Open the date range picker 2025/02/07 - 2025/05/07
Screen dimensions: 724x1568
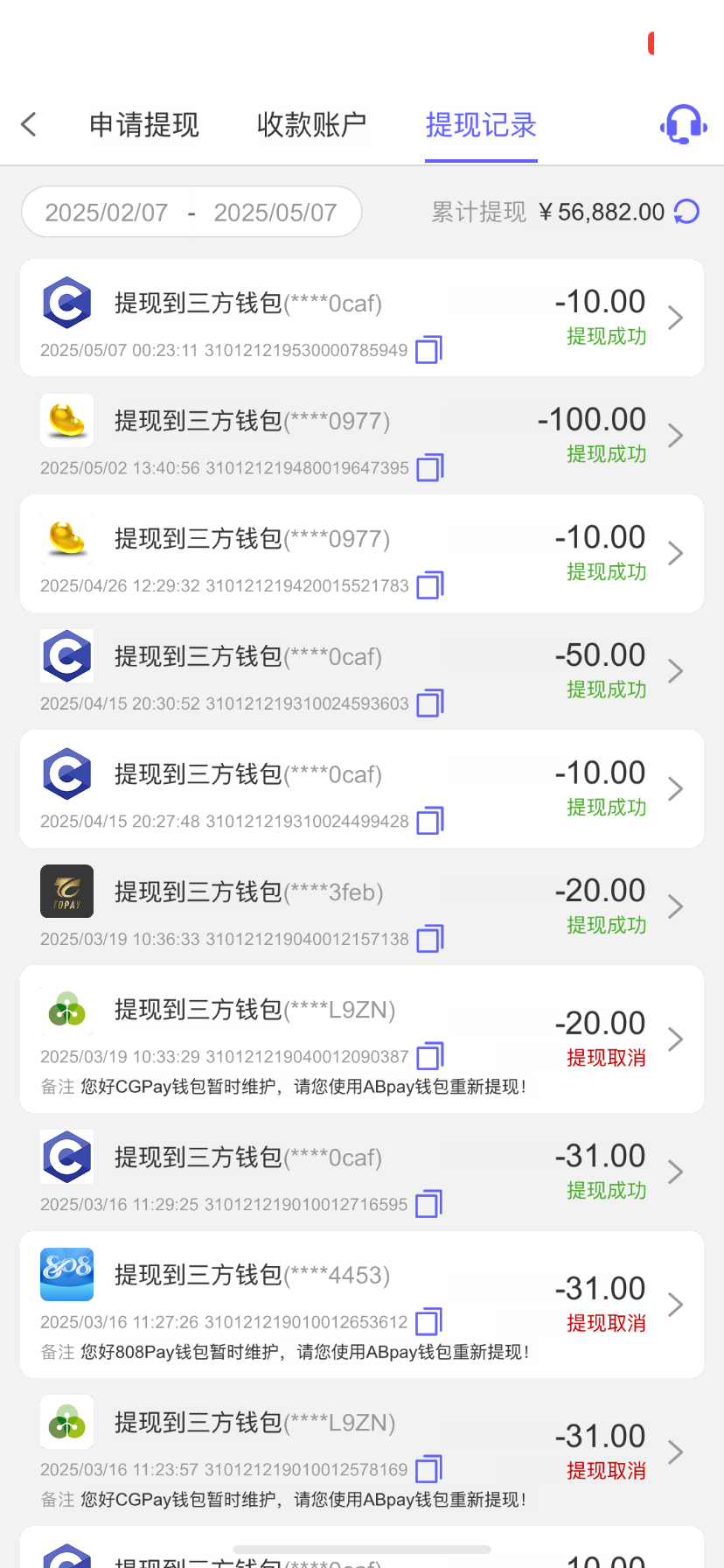(191, 212)
